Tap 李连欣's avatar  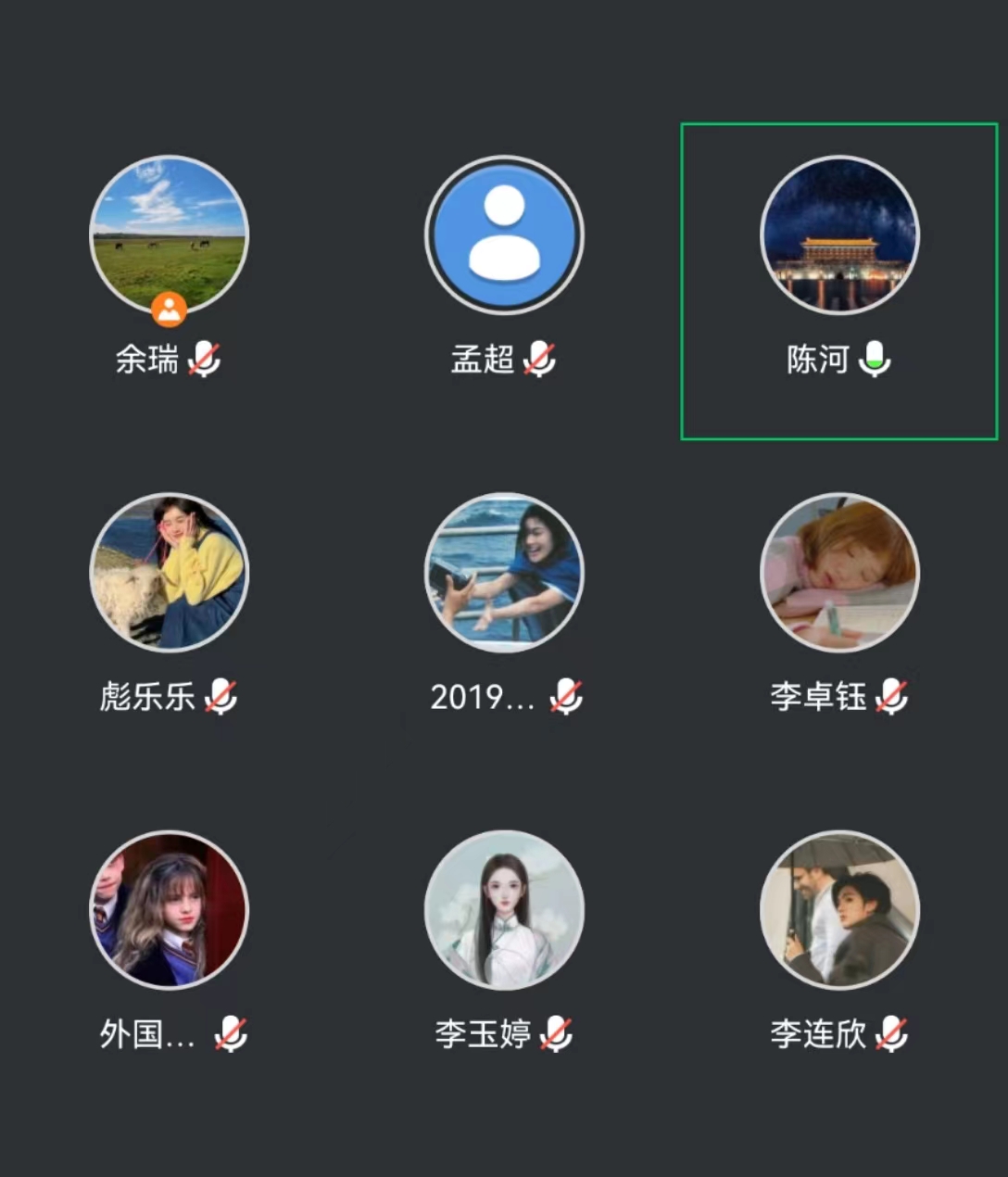[x=839, y=909]
